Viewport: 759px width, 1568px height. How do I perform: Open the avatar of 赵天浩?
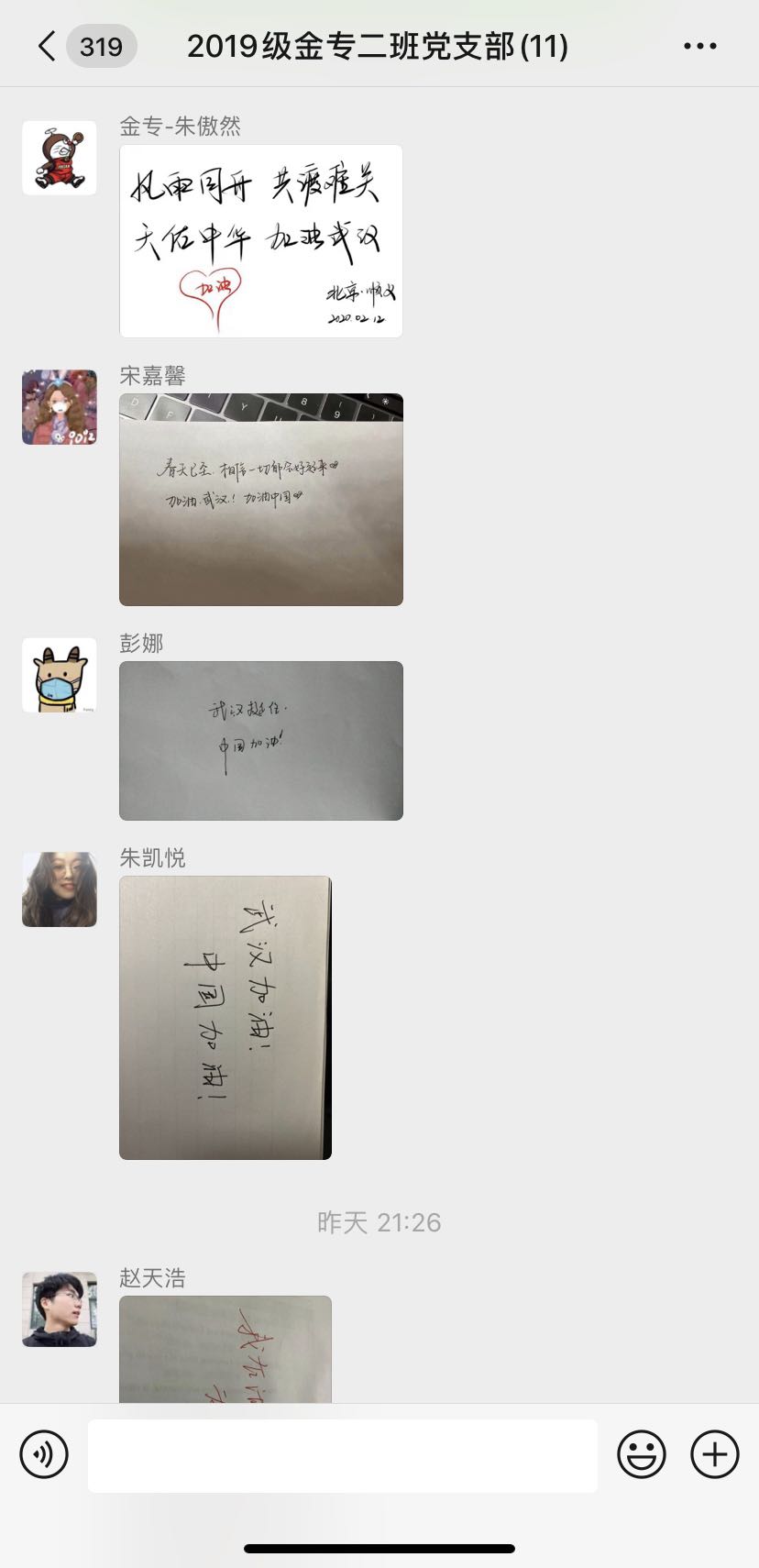(60, 1309)
